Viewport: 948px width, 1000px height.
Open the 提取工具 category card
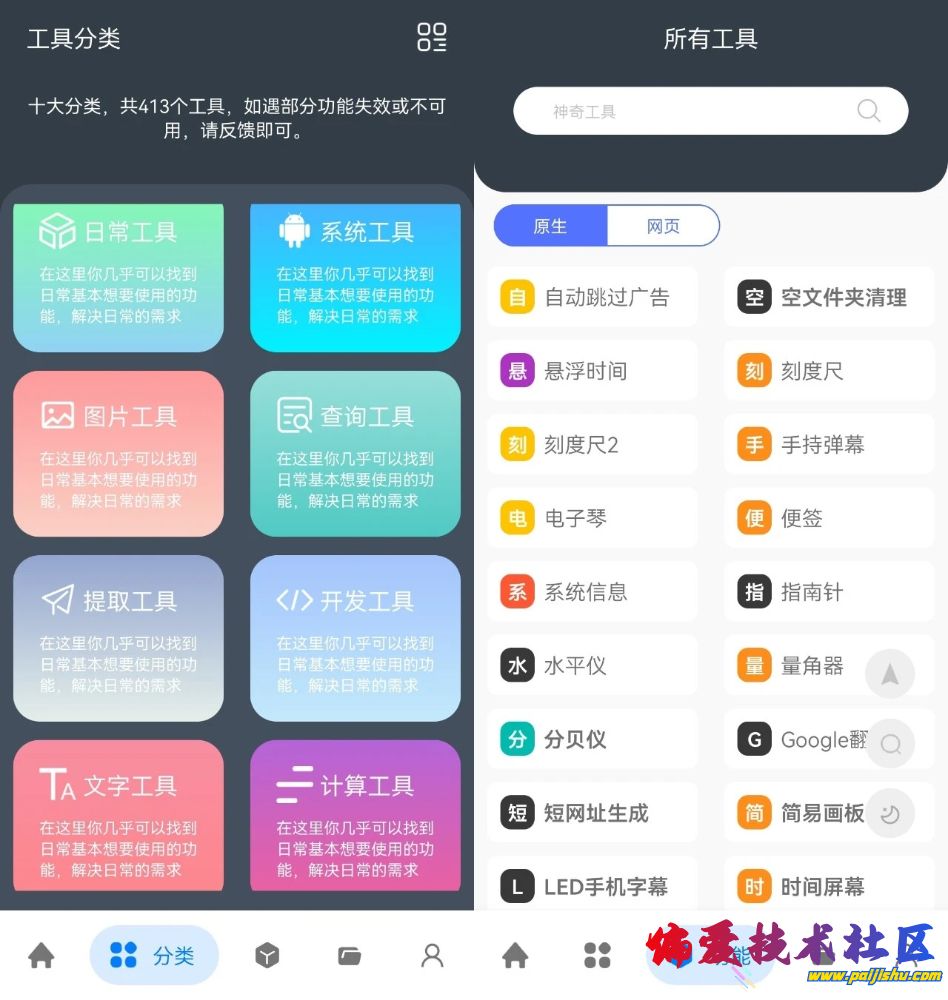click(118, 638)
